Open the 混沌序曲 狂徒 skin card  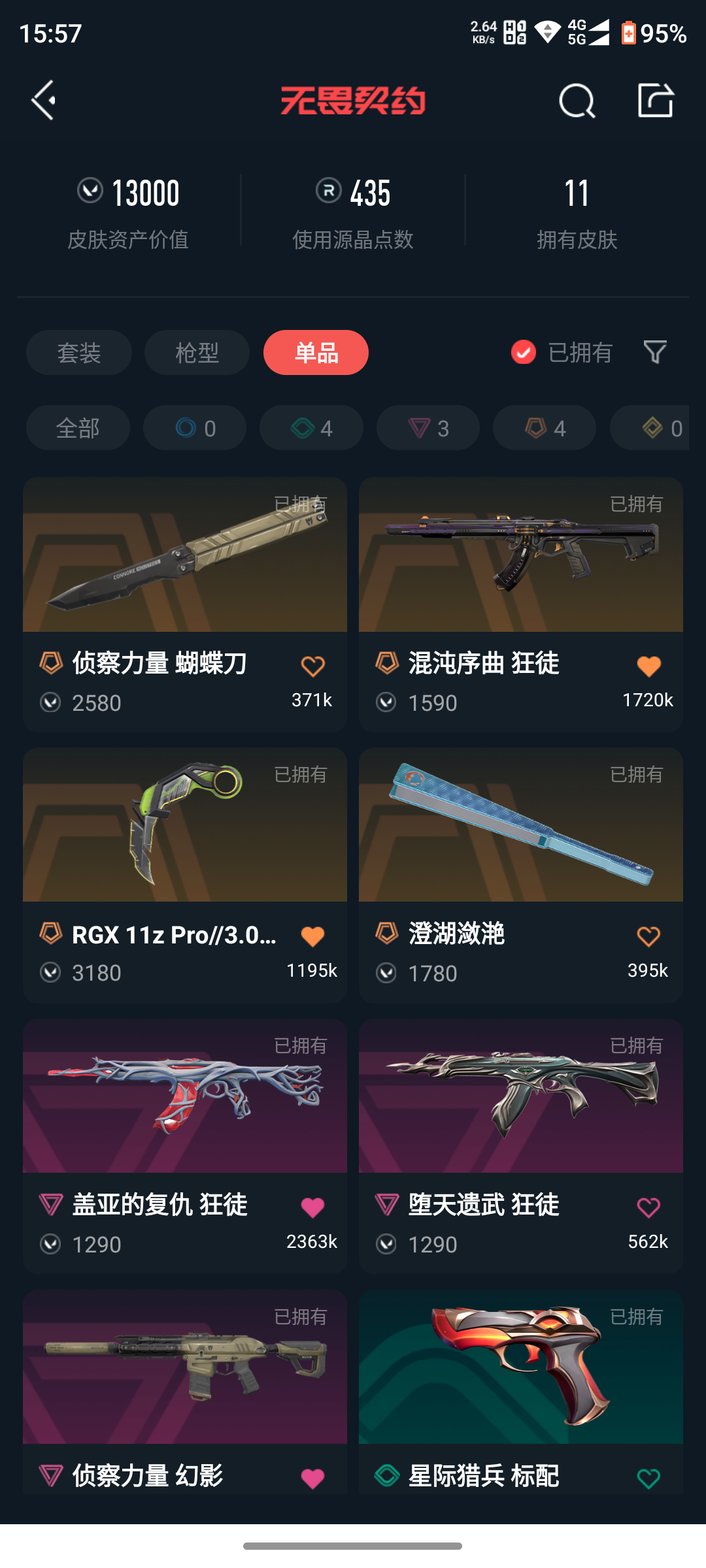[x=521, y=604]
